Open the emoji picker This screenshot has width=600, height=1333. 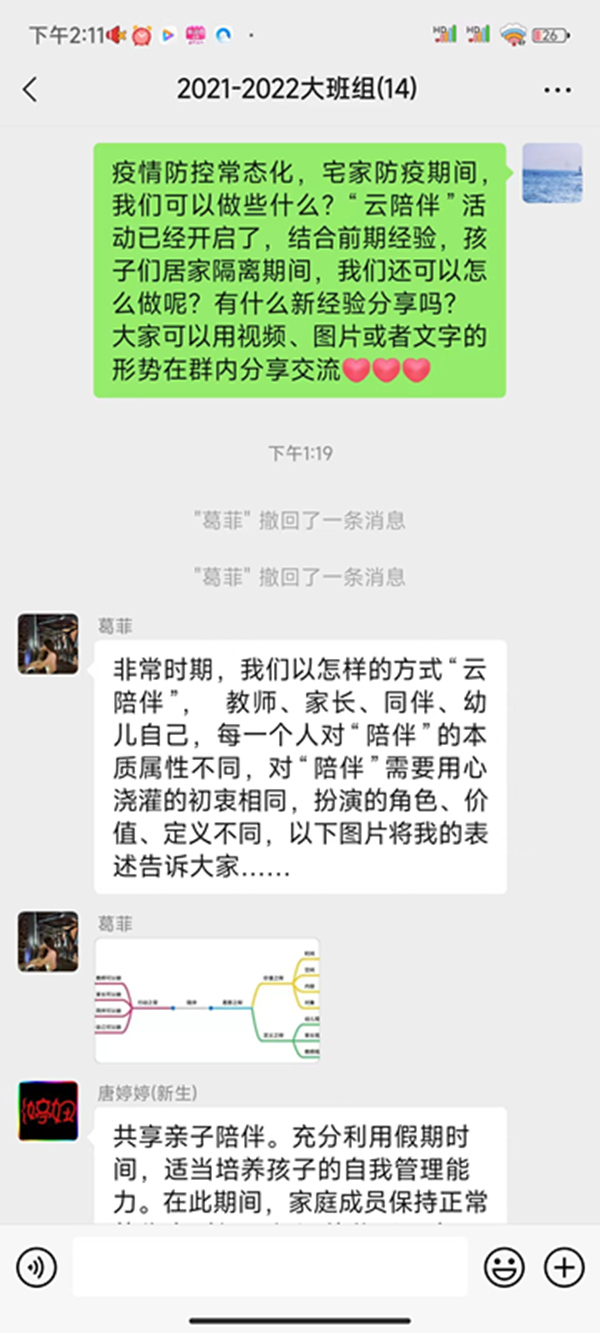504,1268
